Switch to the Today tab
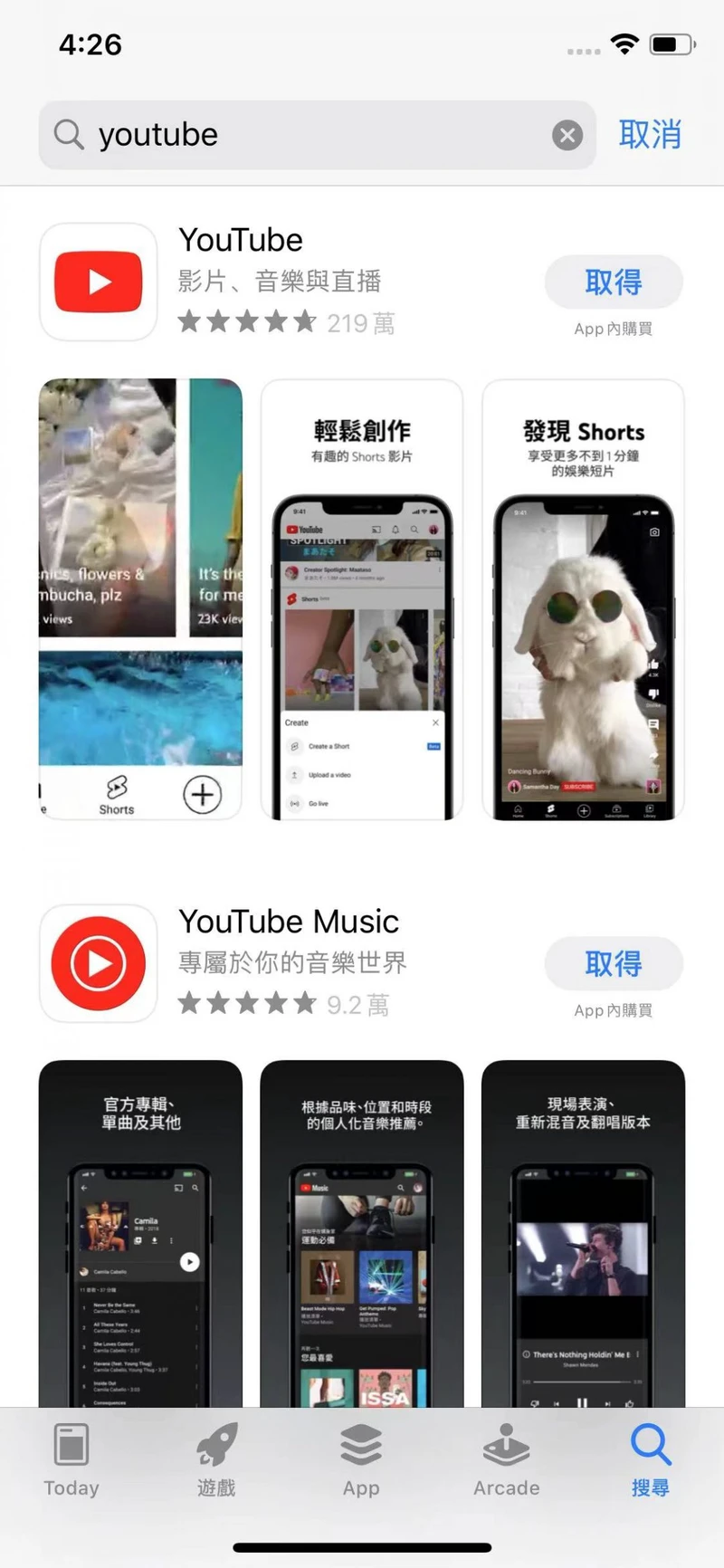Image resolution: width=724 pixels, height=1568 pixels. pos(71,1459)
